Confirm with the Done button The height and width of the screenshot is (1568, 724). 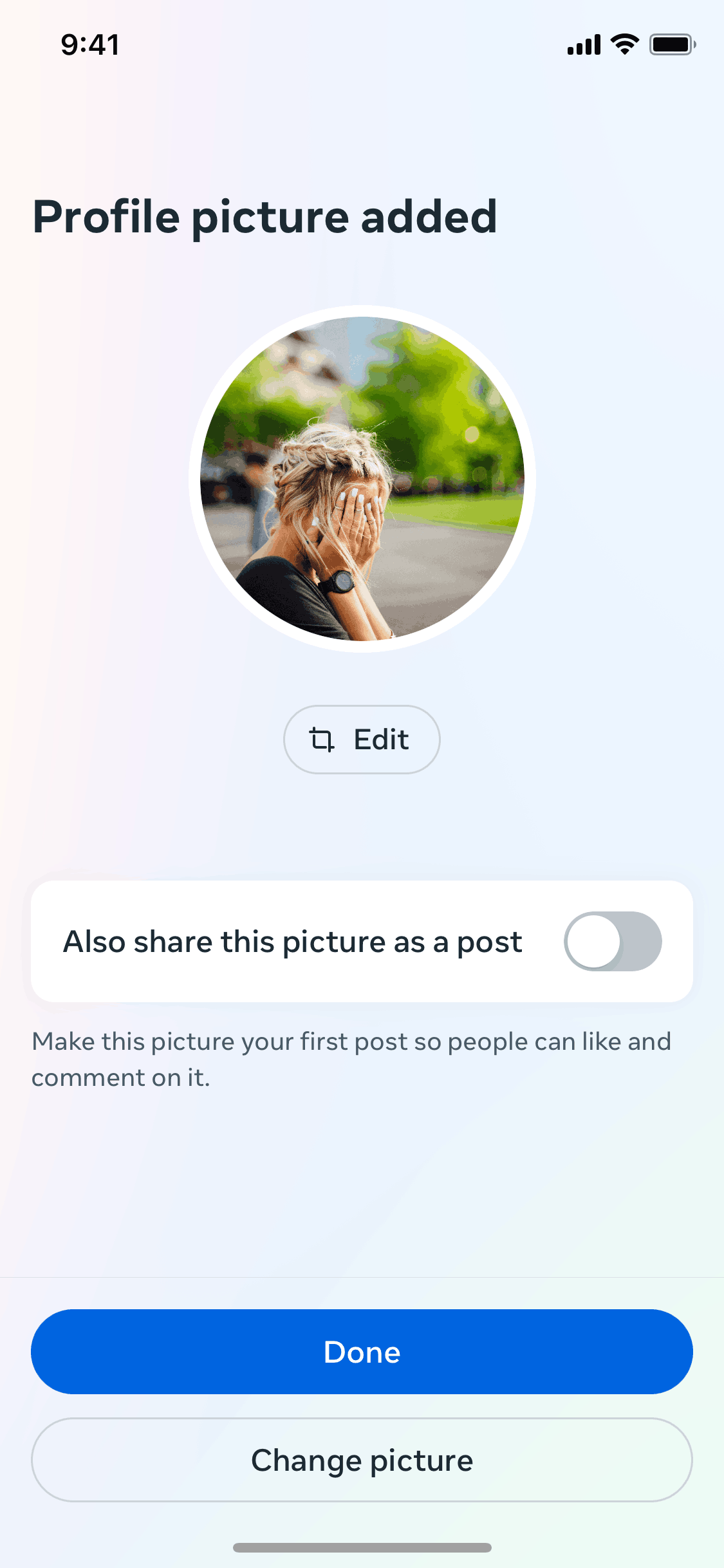pyautogui.click(x=362, y=1352)
